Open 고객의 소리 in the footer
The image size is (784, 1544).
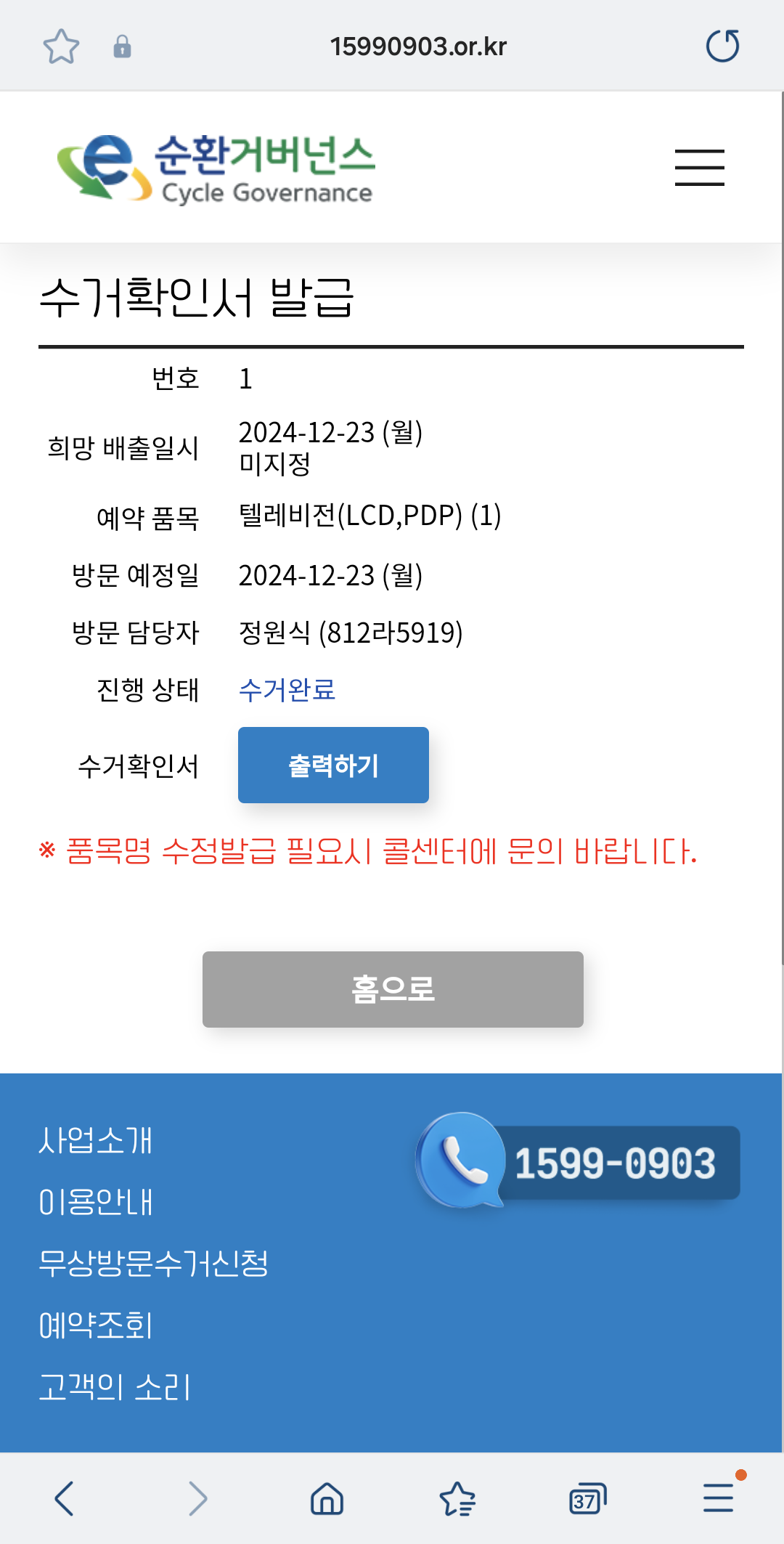coord(115,1387)
